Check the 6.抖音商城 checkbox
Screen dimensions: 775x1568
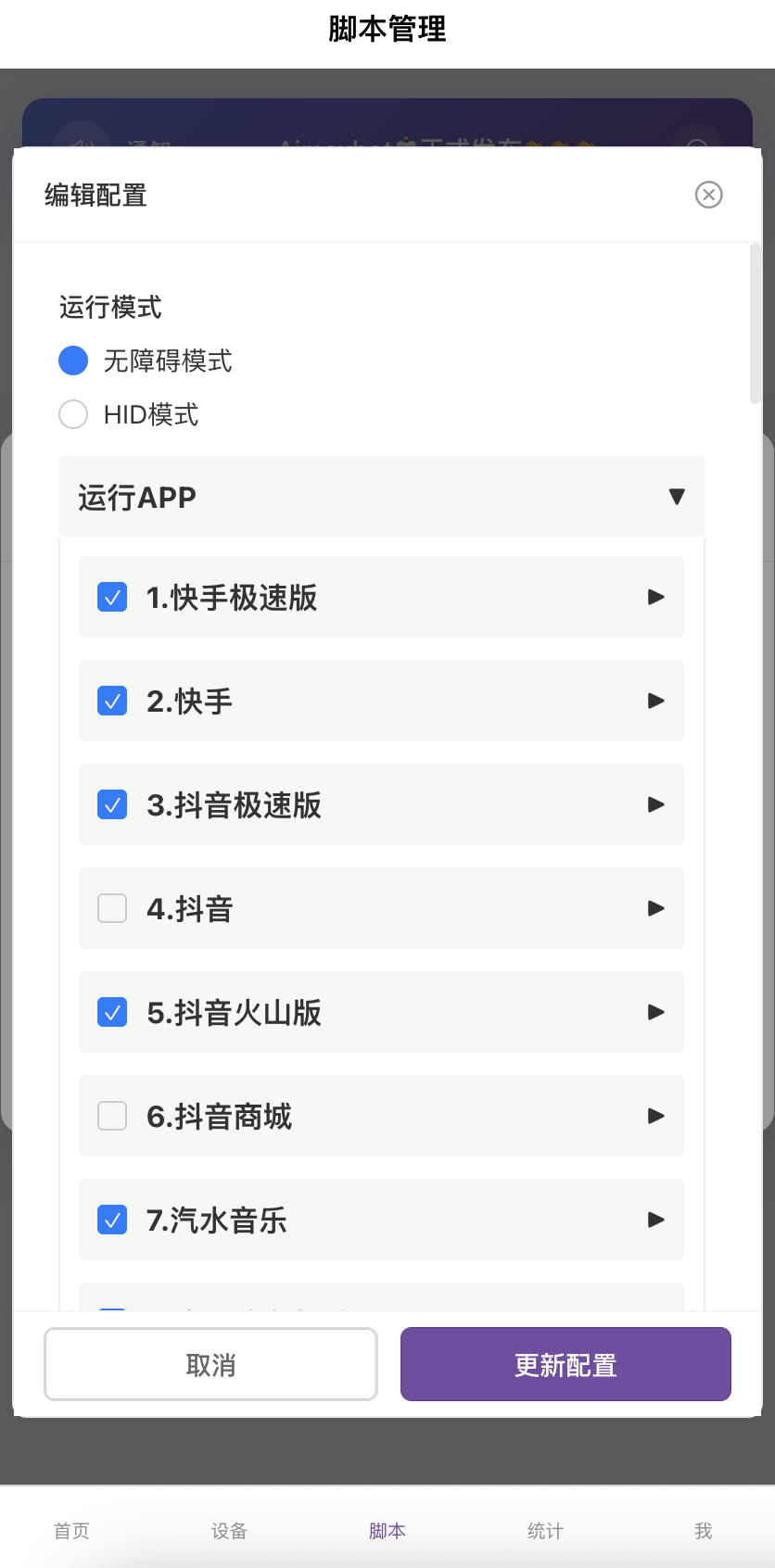tap(112, 1116)
